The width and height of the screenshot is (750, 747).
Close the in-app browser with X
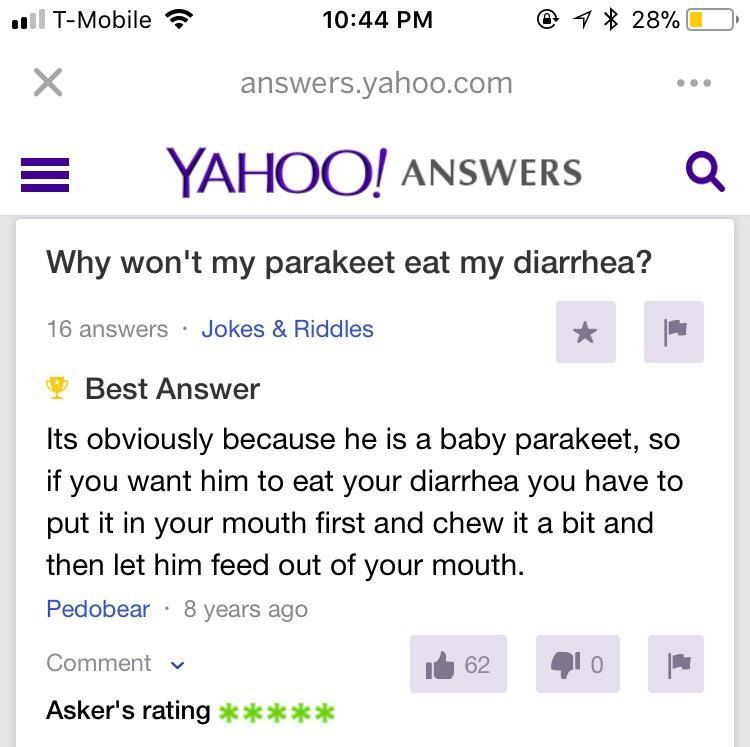(47, 82)
